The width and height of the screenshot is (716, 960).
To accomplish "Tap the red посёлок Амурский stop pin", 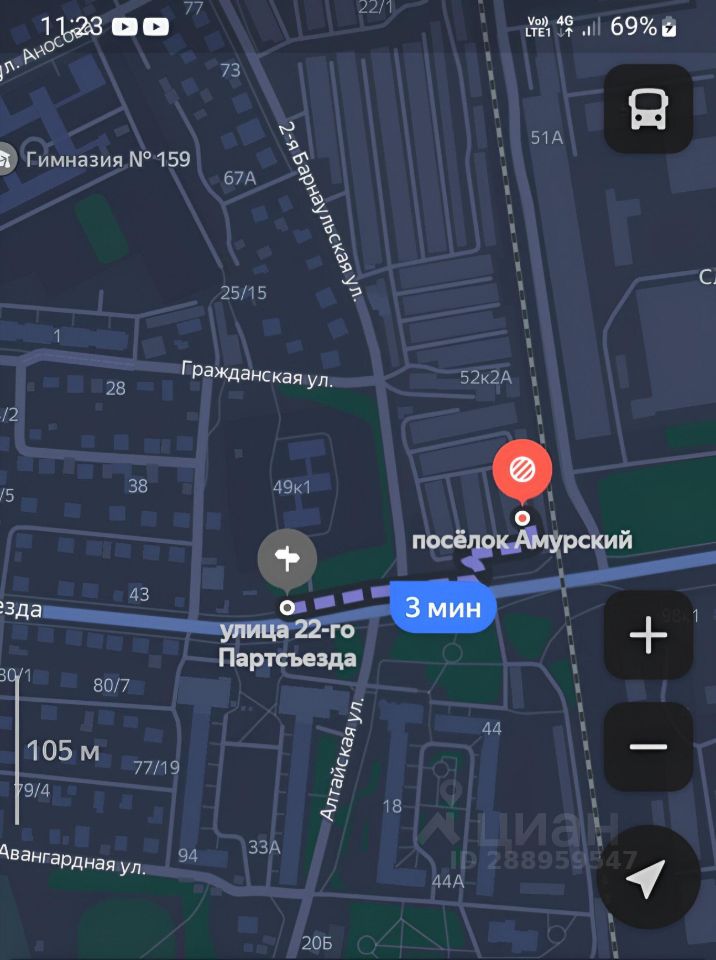I will (522, 470).
